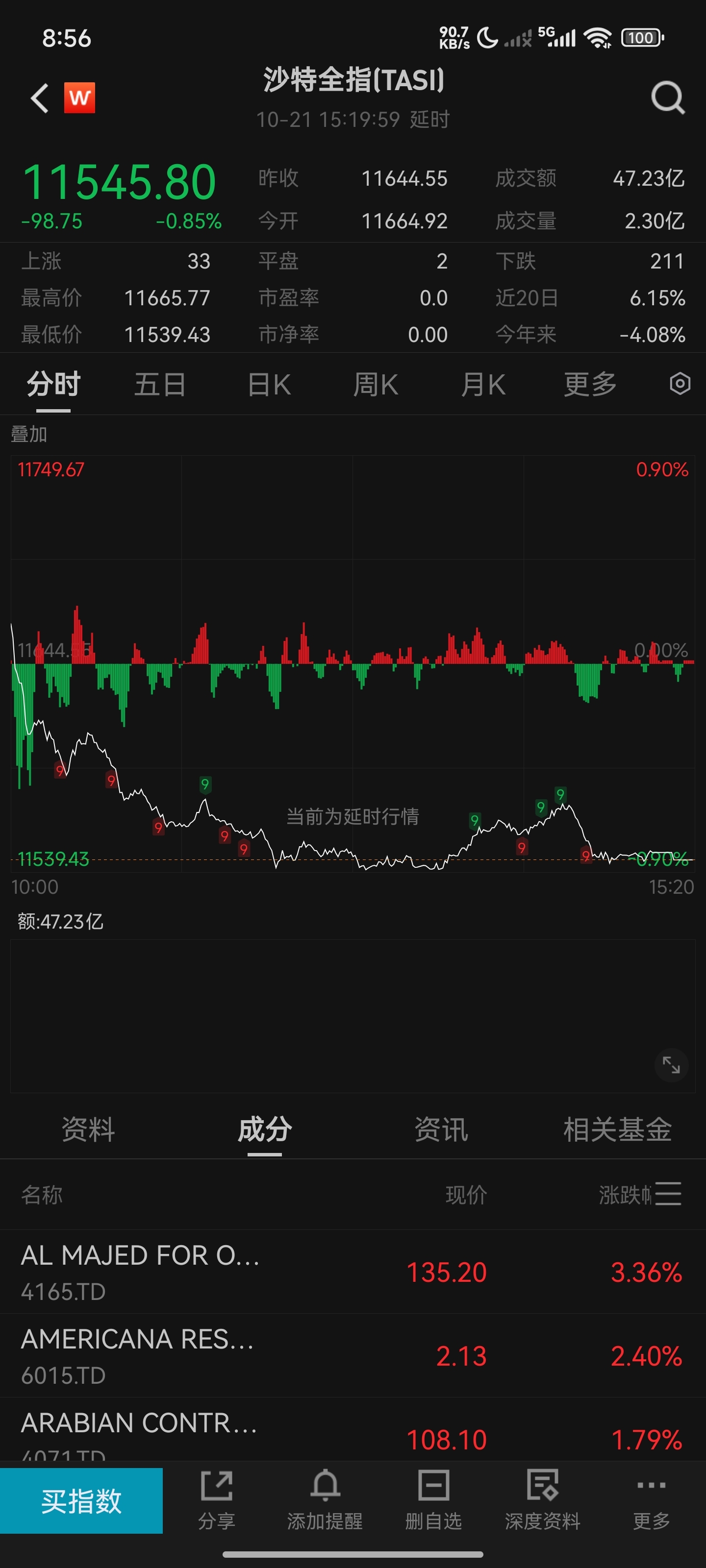Viewport: 706px width, 1568px height.
Task: Open chart settings hexagon icon
Action: pos(680,384)
